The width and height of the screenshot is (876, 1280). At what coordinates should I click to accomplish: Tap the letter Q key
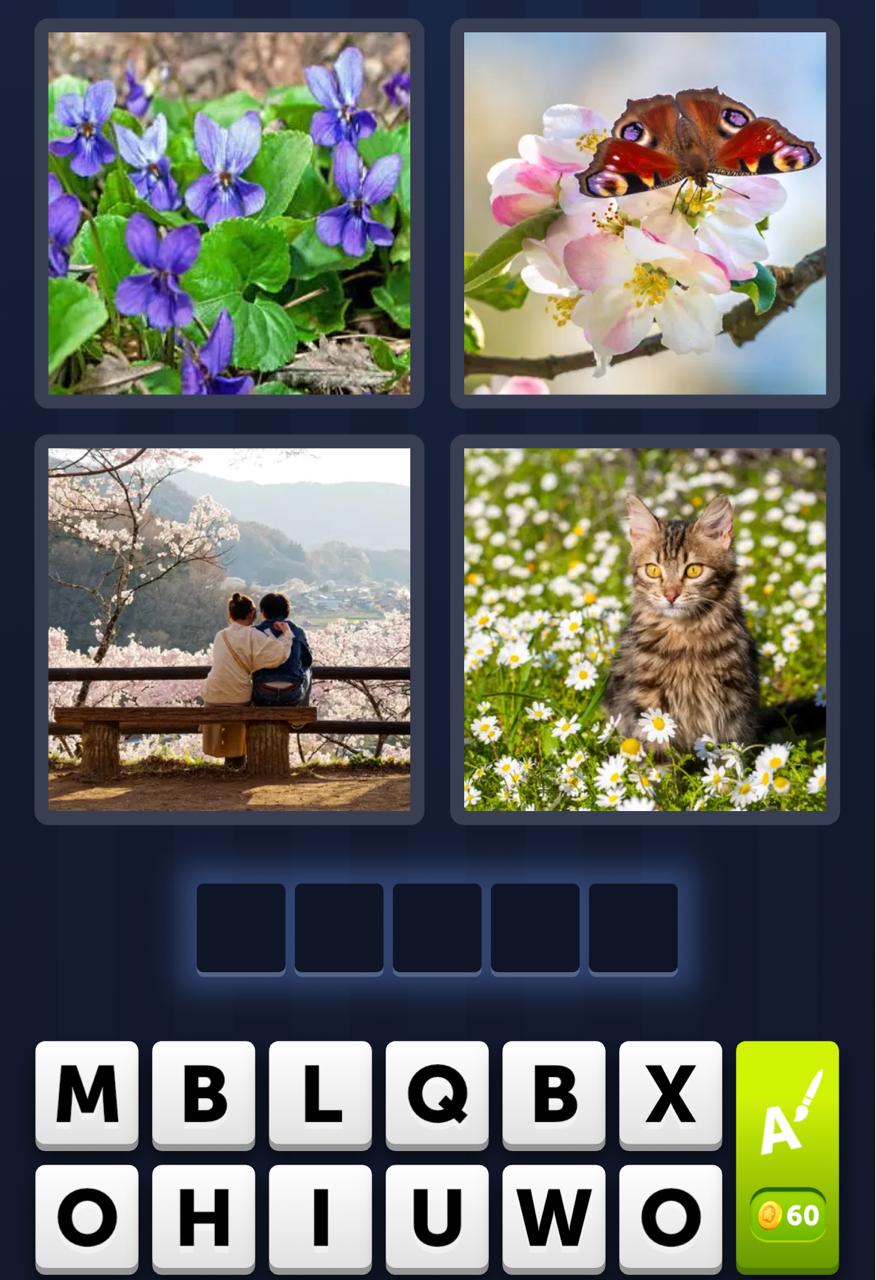(x=436, y=1095)
